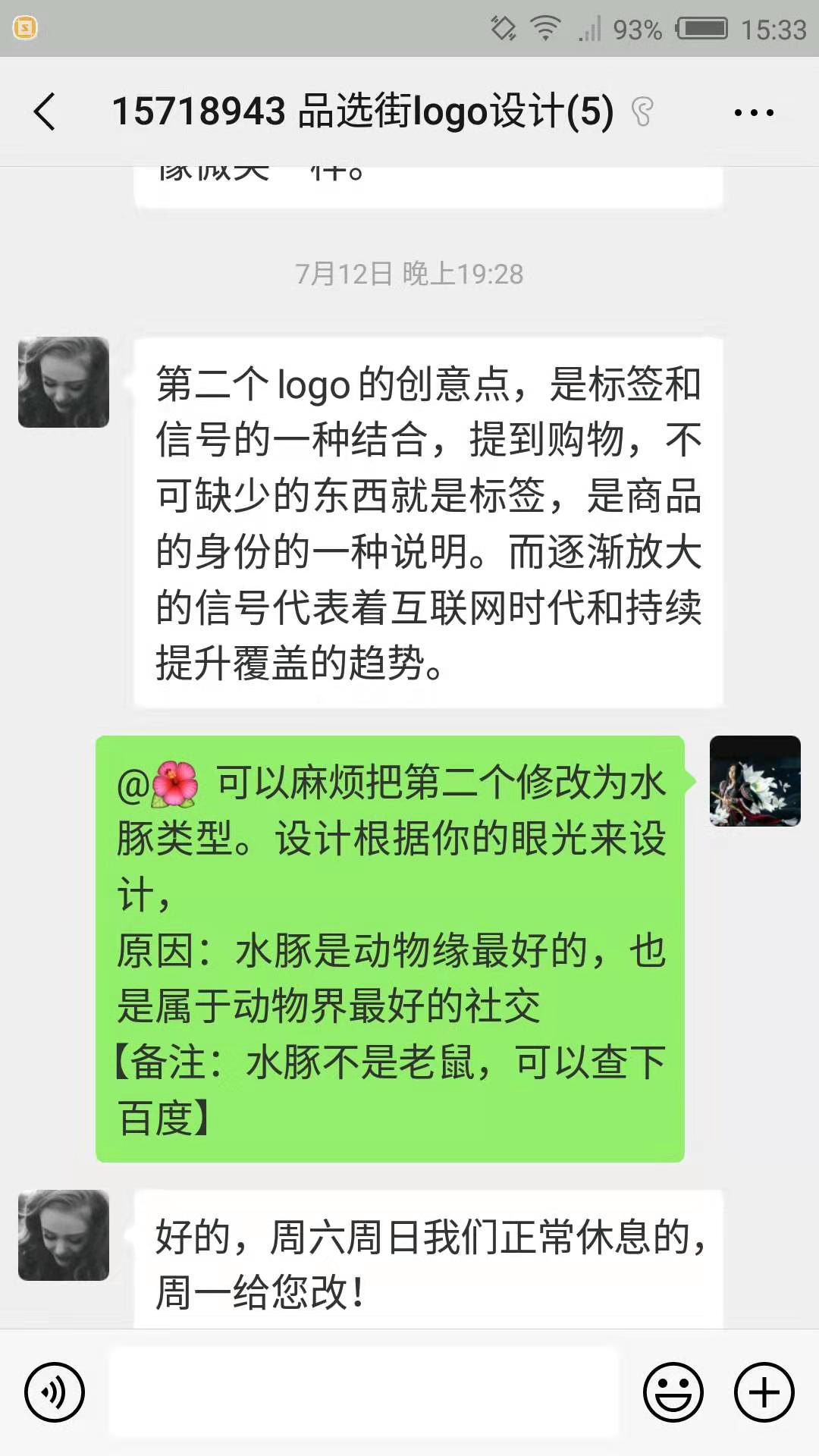This screenshot has height=1456, width=819.
Task: Open the emoji picker
Action: point(673,1392)
